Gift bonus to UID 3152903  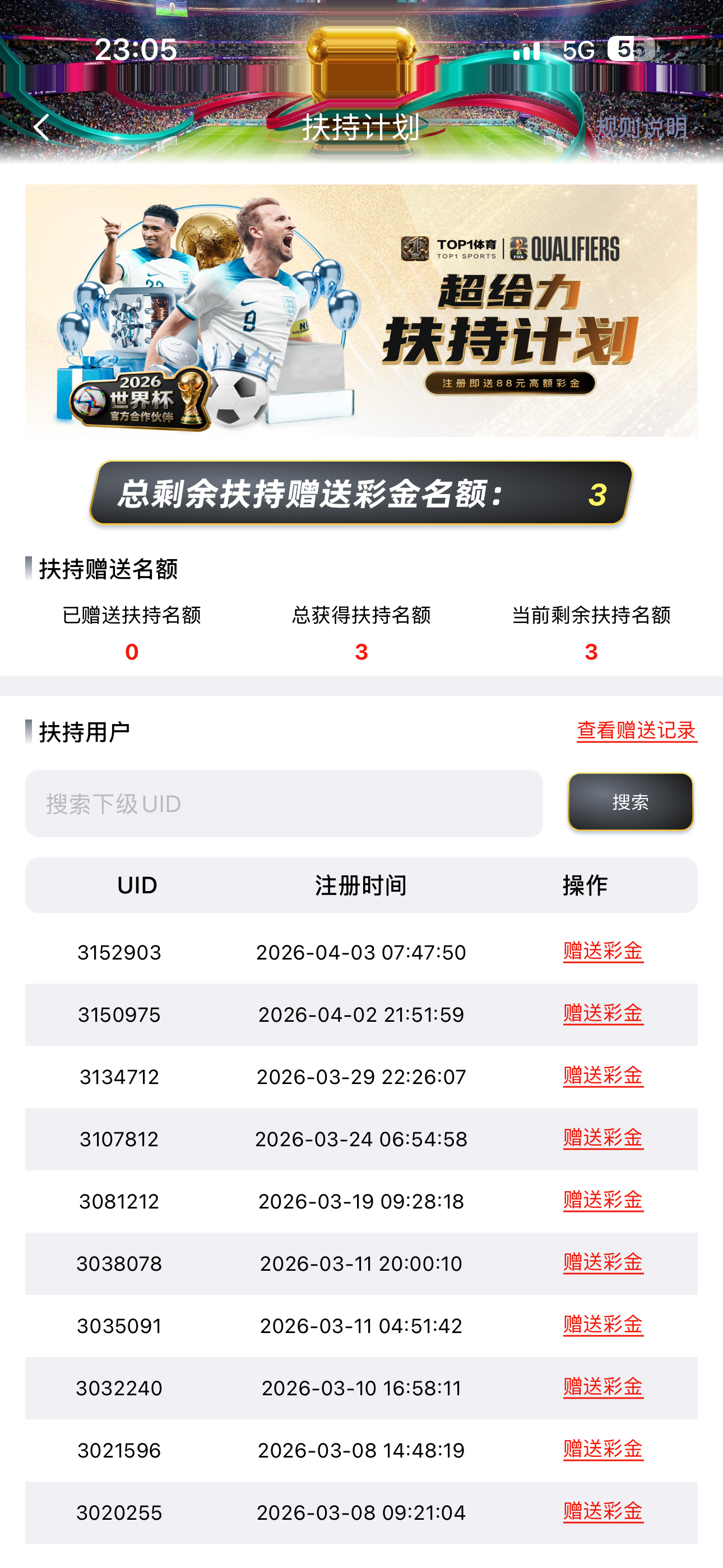pos(602,951)
